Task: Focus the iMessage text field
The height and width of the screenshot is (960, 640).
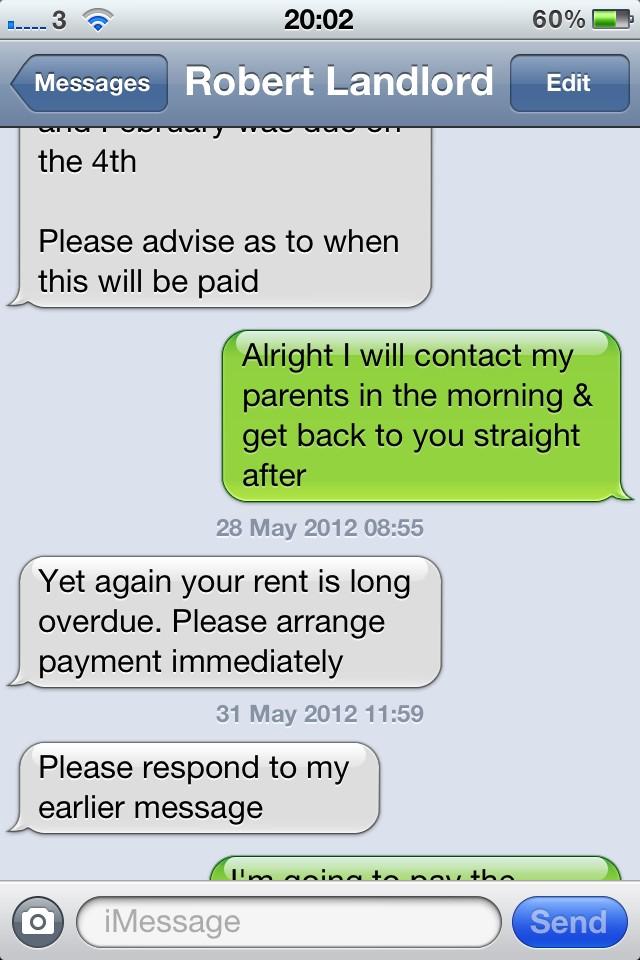Action: coord(288,922)
